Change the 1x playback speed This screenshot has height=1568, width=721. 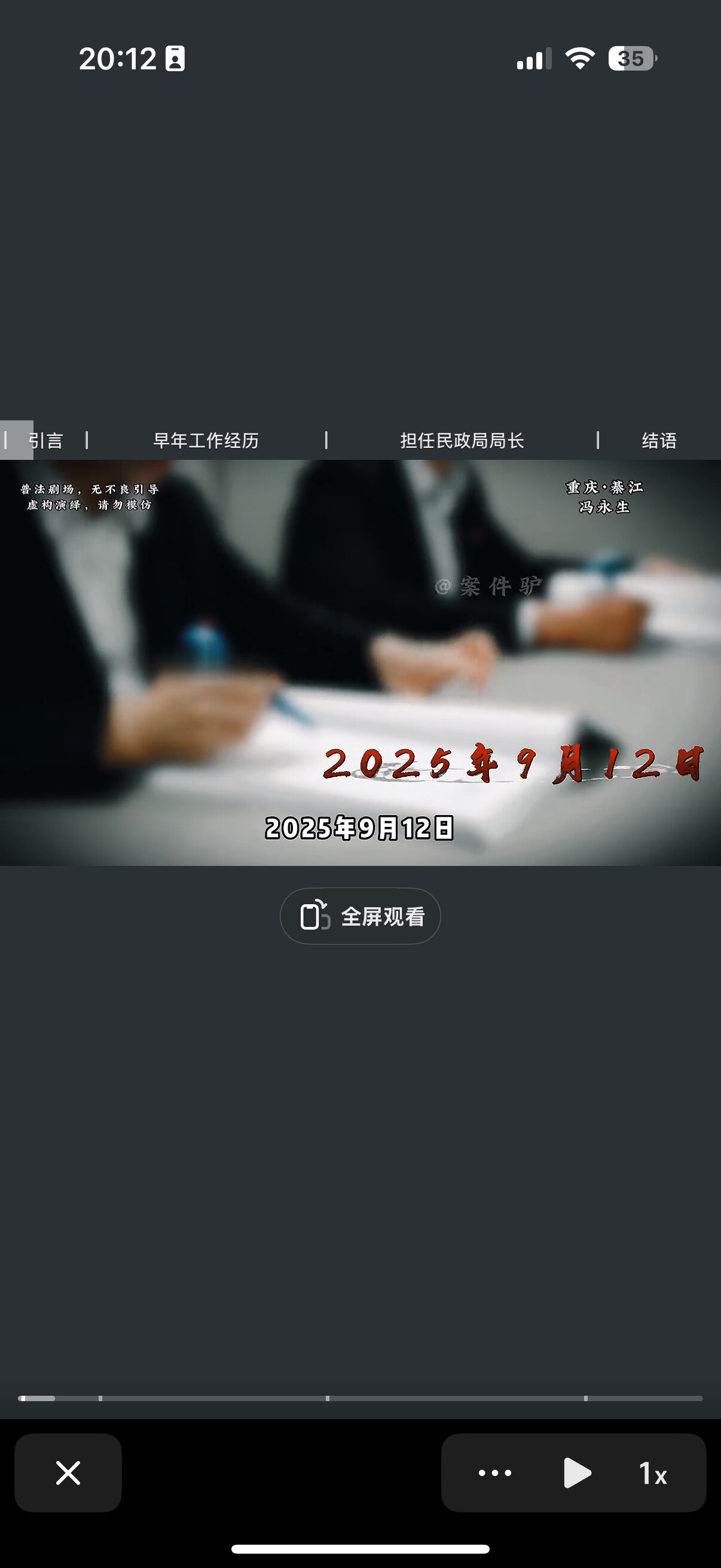[653, 1473]
